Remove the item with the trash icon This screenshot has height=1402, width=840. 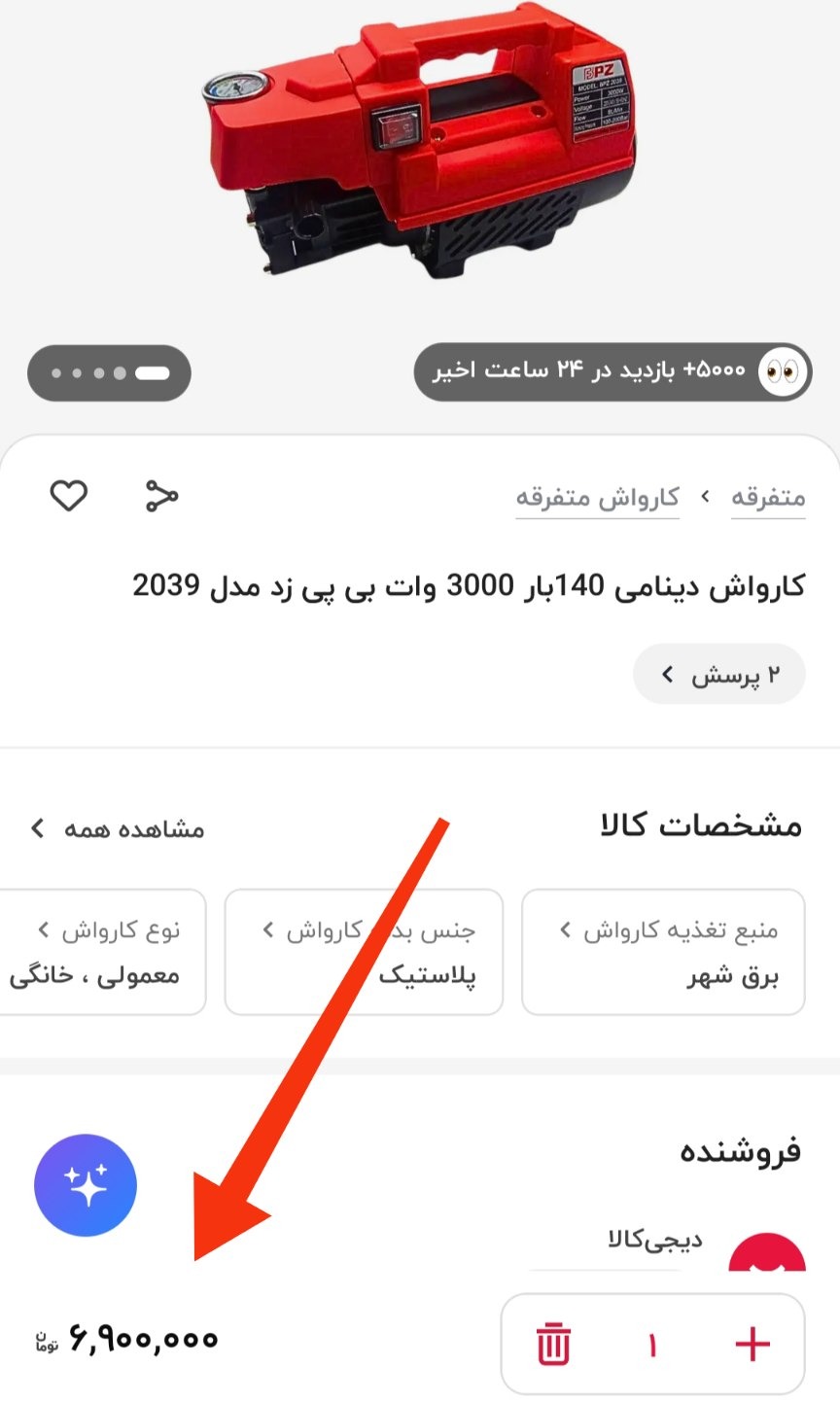(553, 1345)
